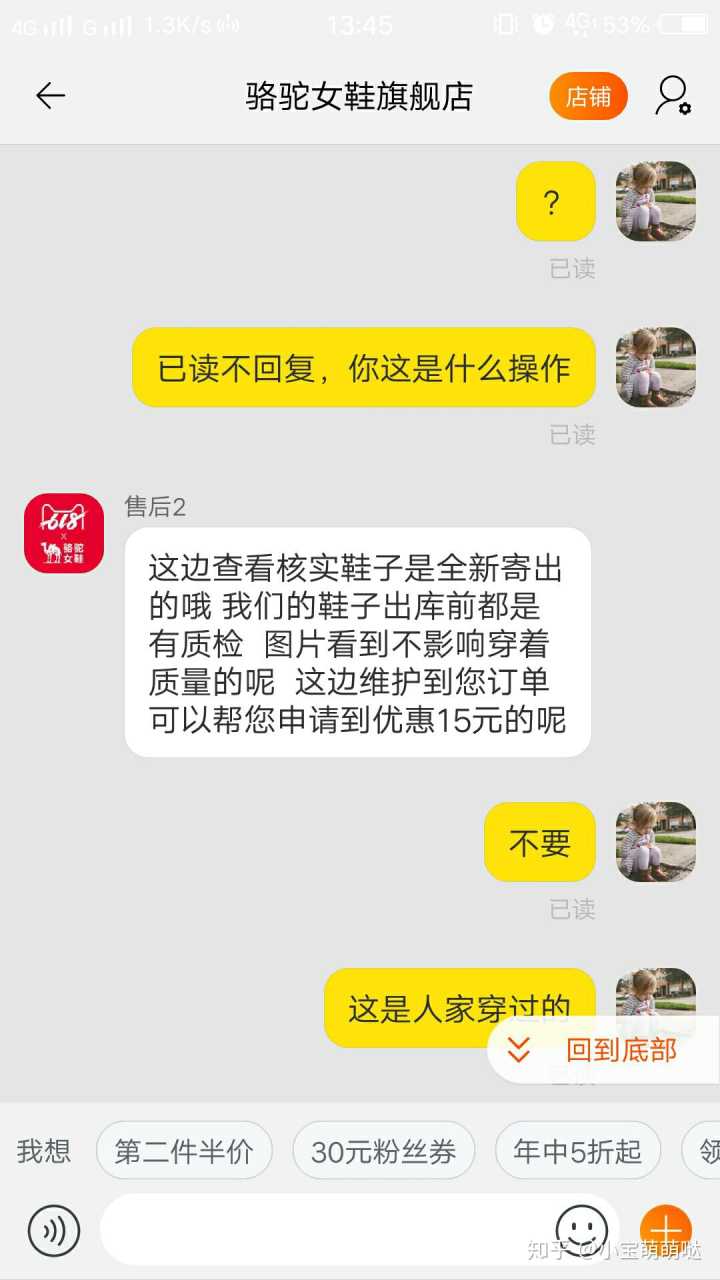Screen dimensions: 720x1280
Task: Open the contact settings icon
Action: [673, 96]
